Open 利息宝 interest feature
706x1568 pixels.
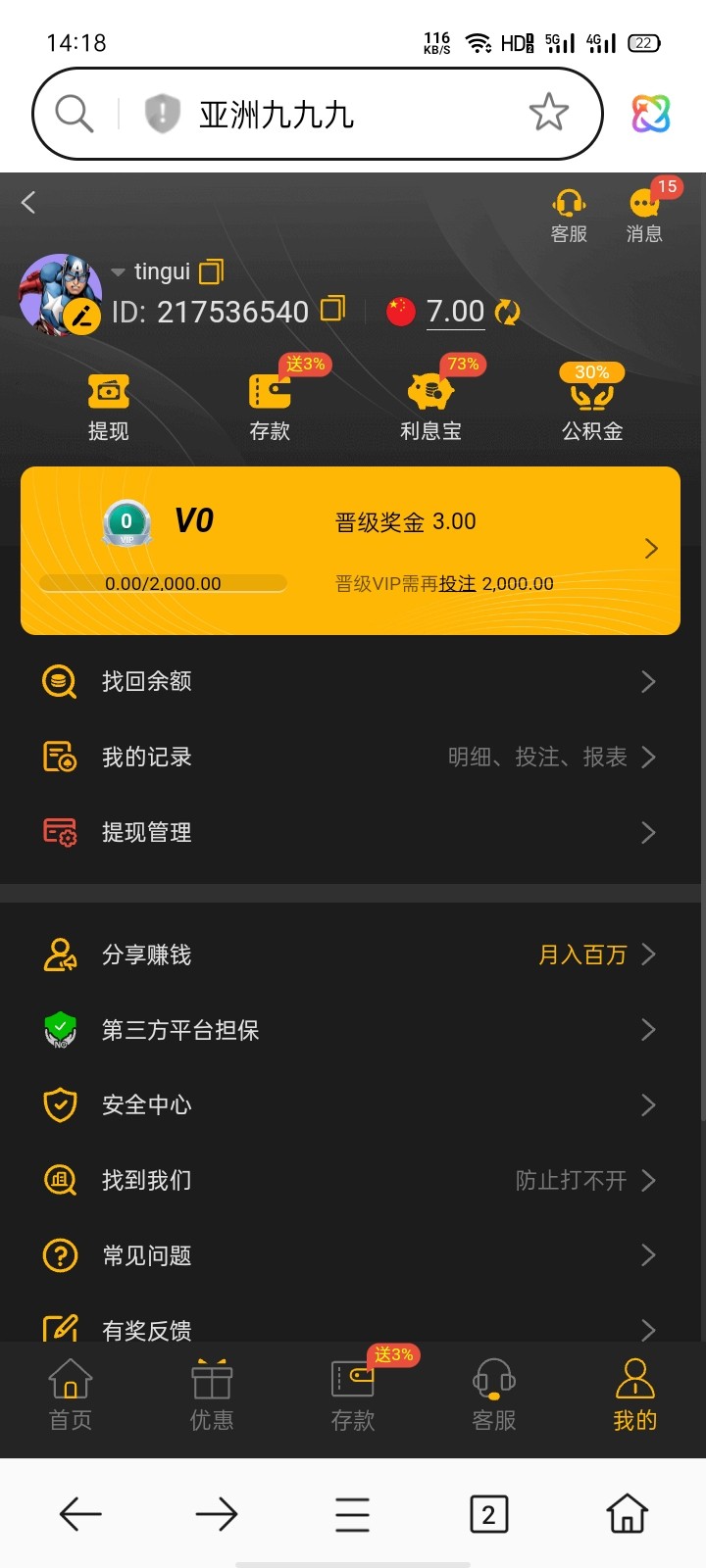[x=430, y=407]
